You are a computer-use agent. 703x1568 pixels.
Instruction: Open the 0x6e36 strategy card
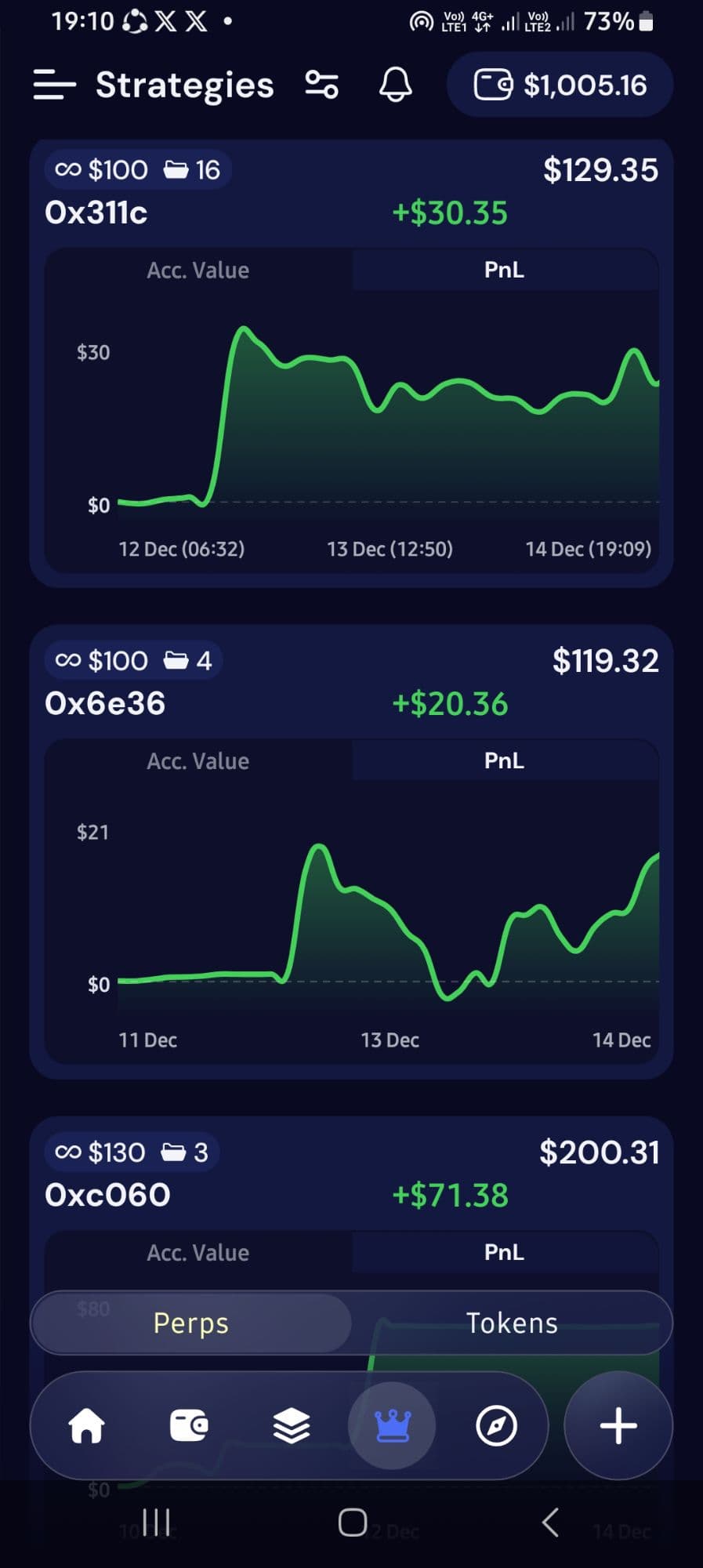(105, 704)
